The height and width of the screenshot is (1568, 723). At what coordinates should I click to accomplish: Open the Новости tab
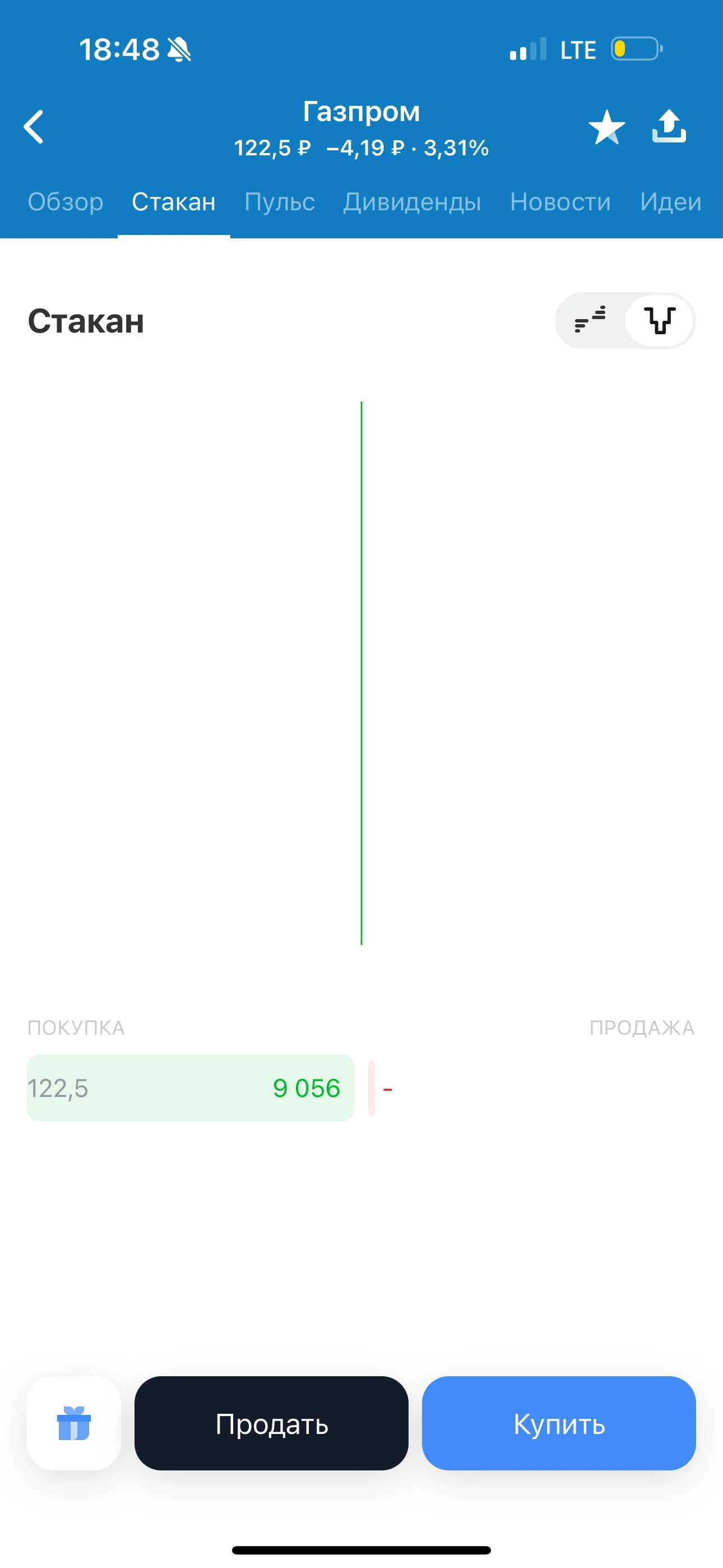point(560,201)
